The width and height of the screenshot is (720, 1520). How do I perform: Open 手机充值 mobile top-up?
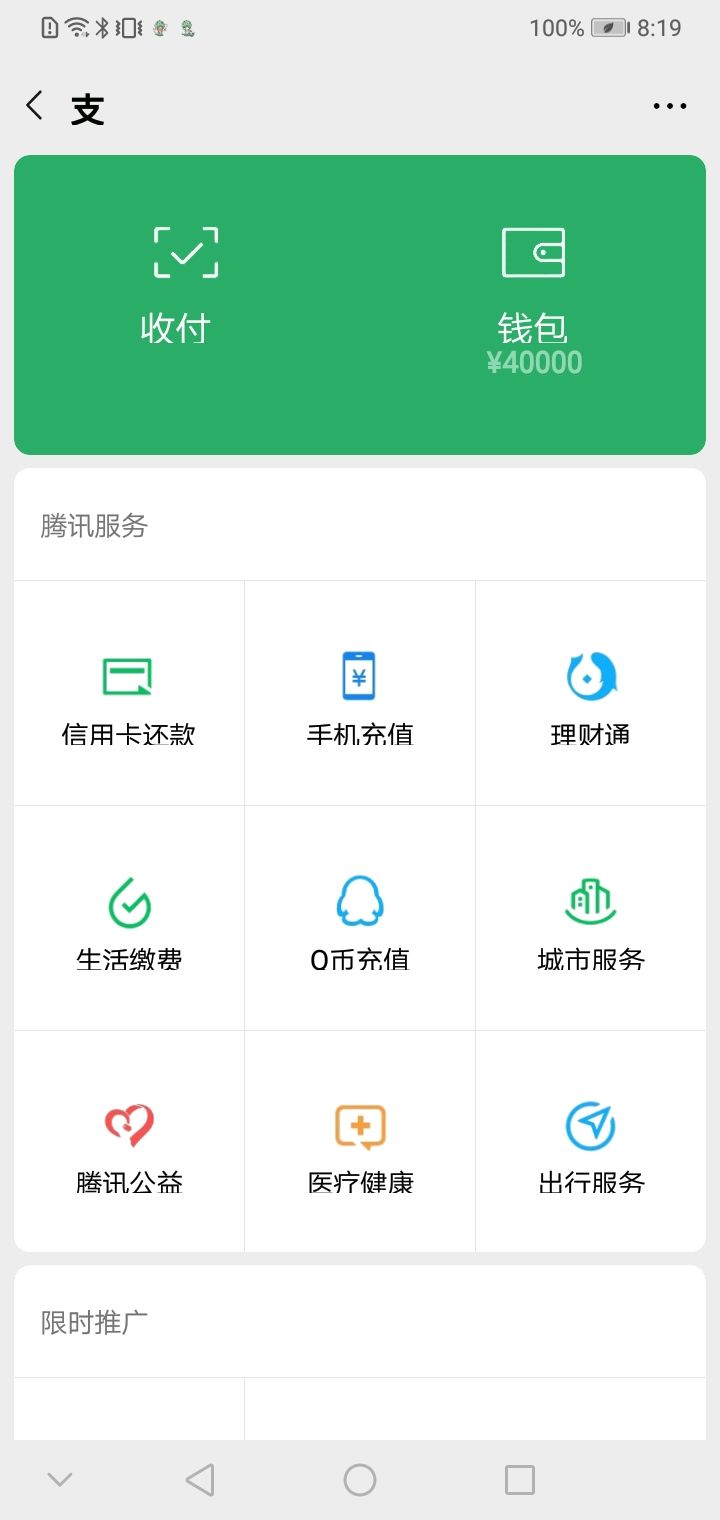pyautogui.click(x=360, y=693)
